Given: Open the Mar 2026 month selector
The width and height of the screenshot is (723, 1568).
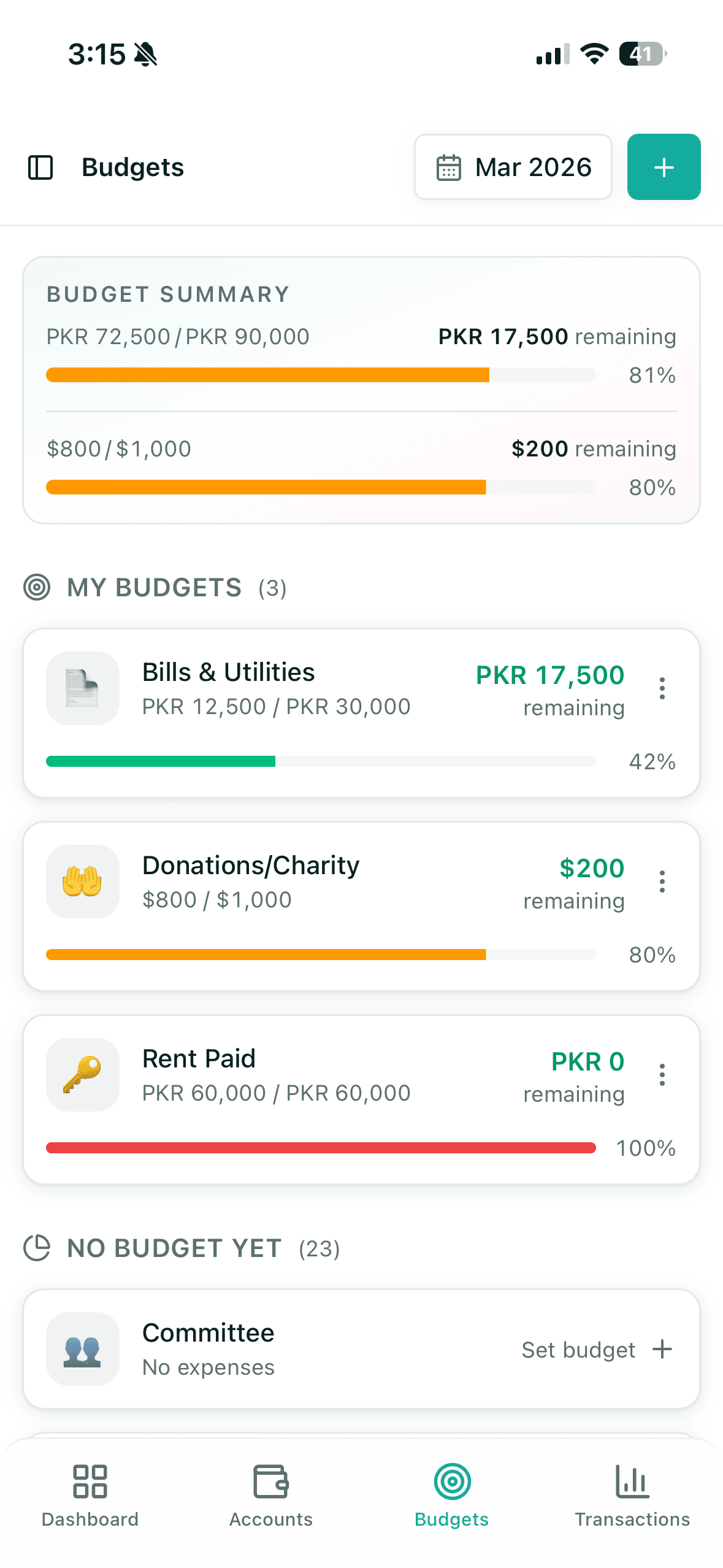Looking at the screenshot, I should pyautogui.click(x=513, y=167).
